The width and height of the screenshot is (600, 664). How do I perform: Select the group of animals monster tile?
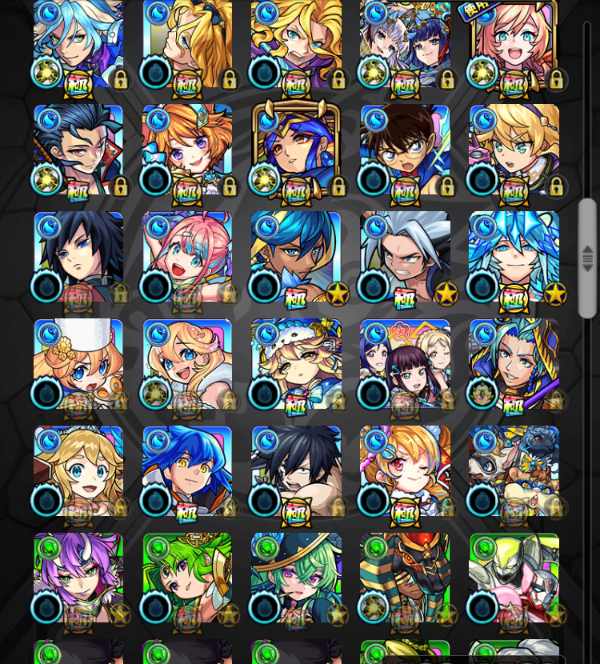(514, 471)
